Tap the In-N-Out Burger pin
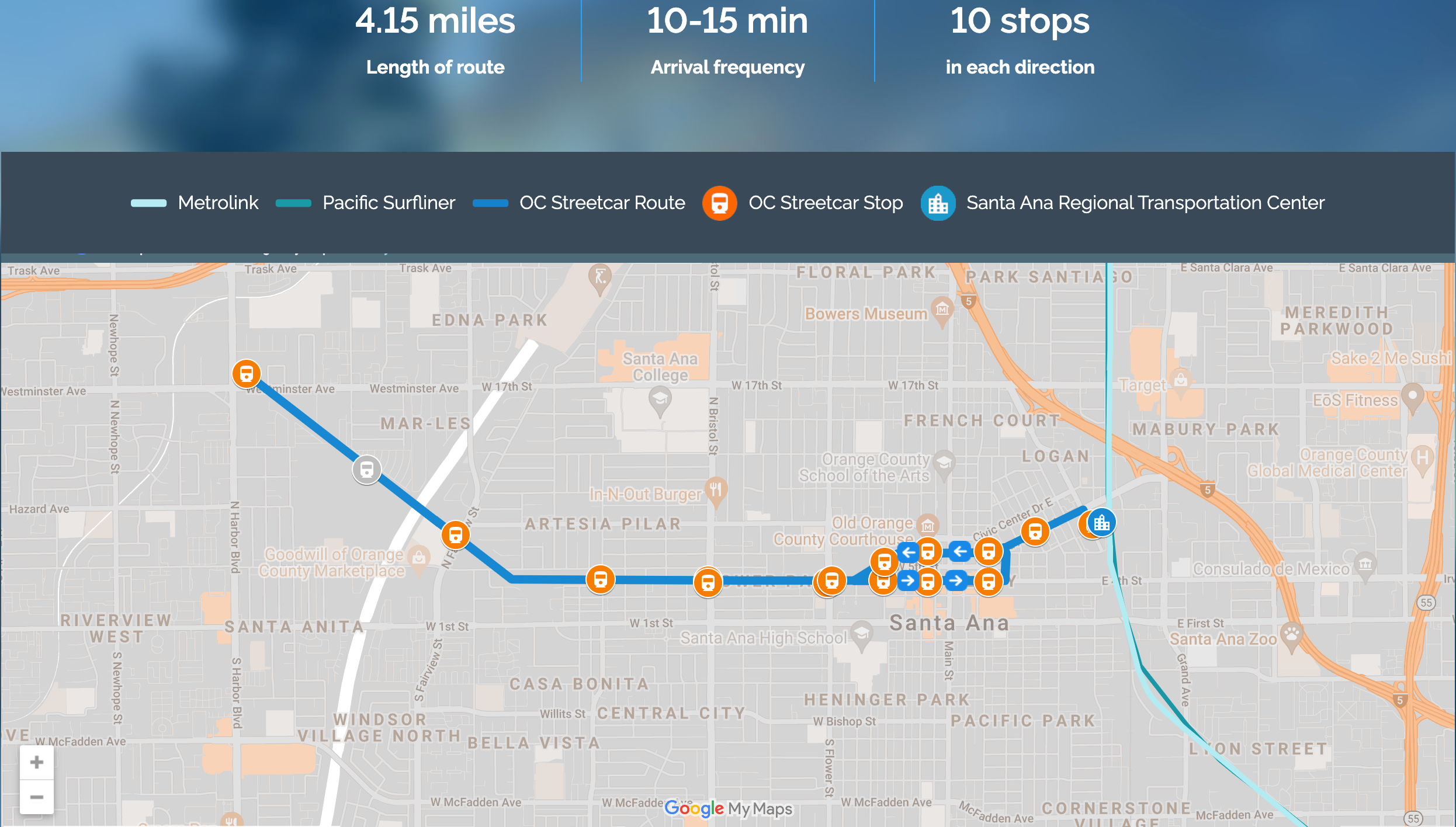The height and width of the screenshot is (827, 1456). (x=716, y=491)
